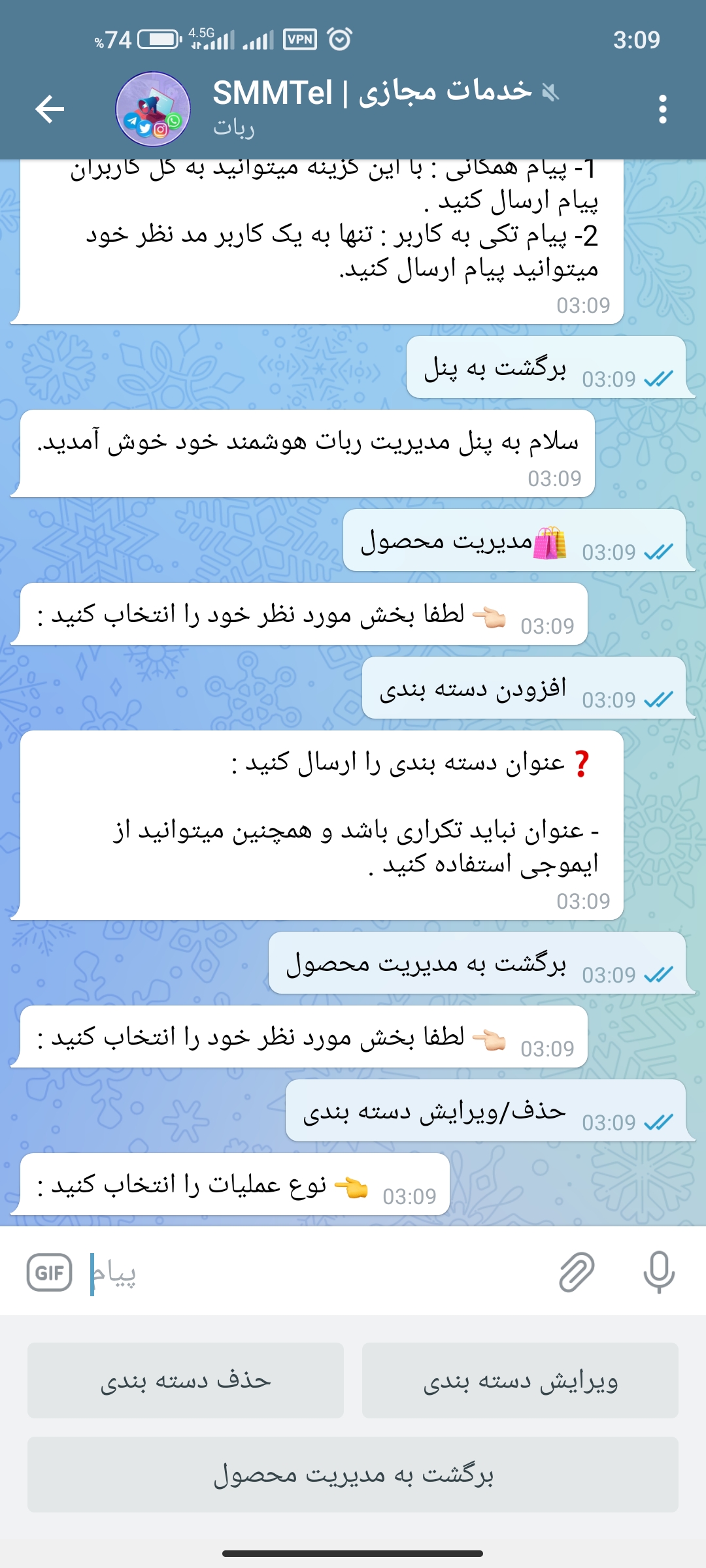
Task: Open the GIF picker
Action: (50, 1273)
